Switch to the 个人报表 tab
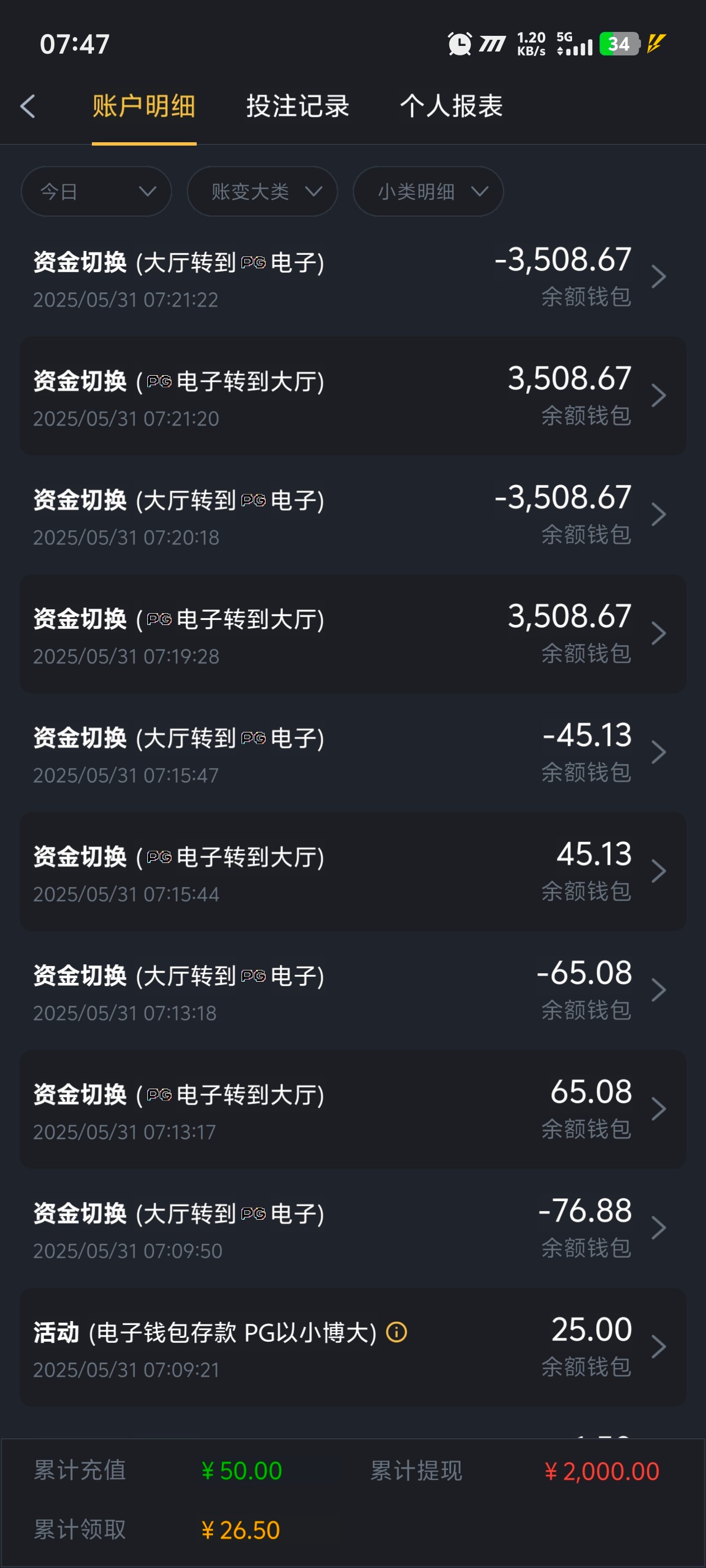706x1568 pixels. click(x=450, y=106)
